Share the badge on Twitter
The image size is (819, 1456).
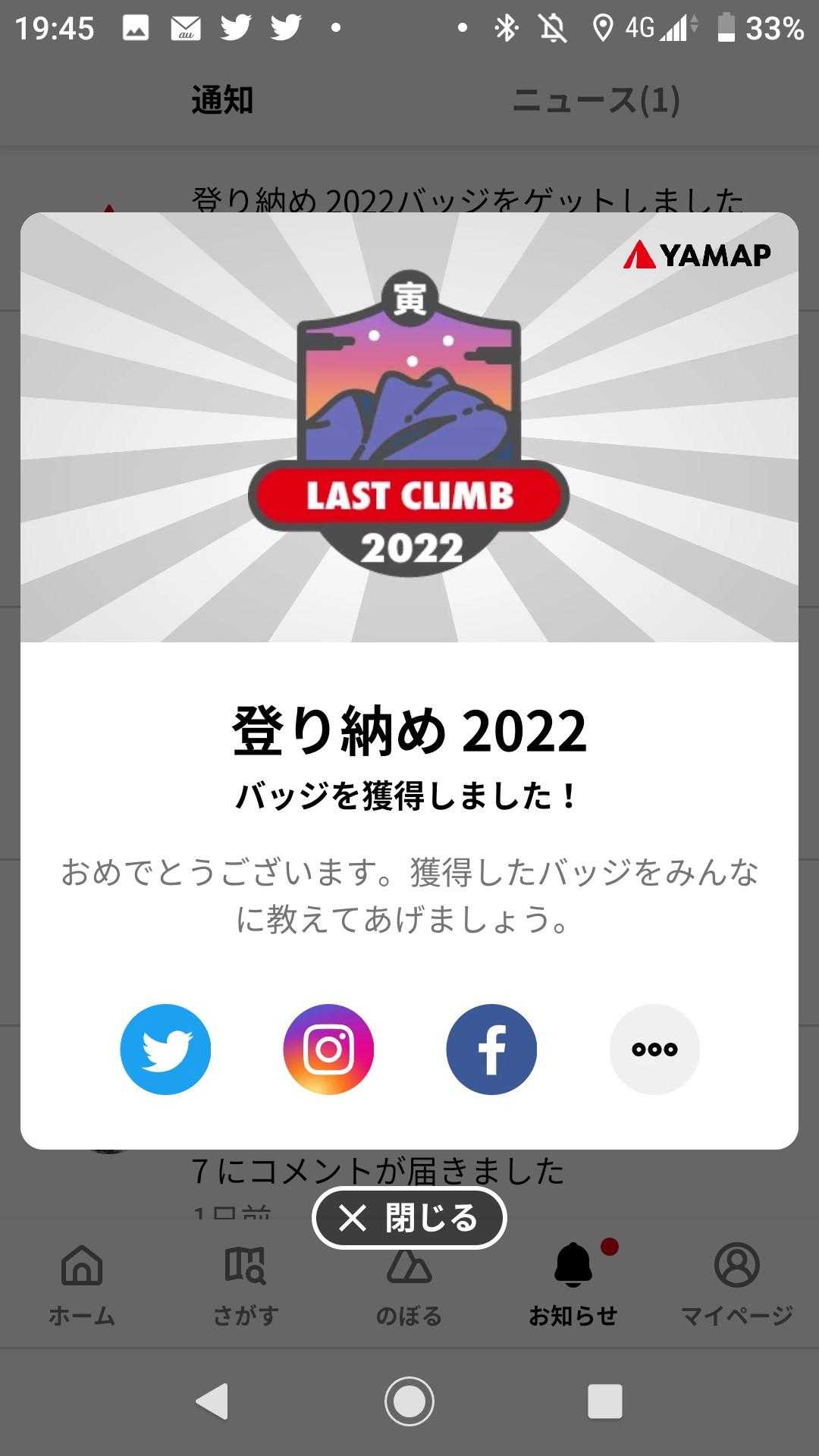coord(165,1049)
